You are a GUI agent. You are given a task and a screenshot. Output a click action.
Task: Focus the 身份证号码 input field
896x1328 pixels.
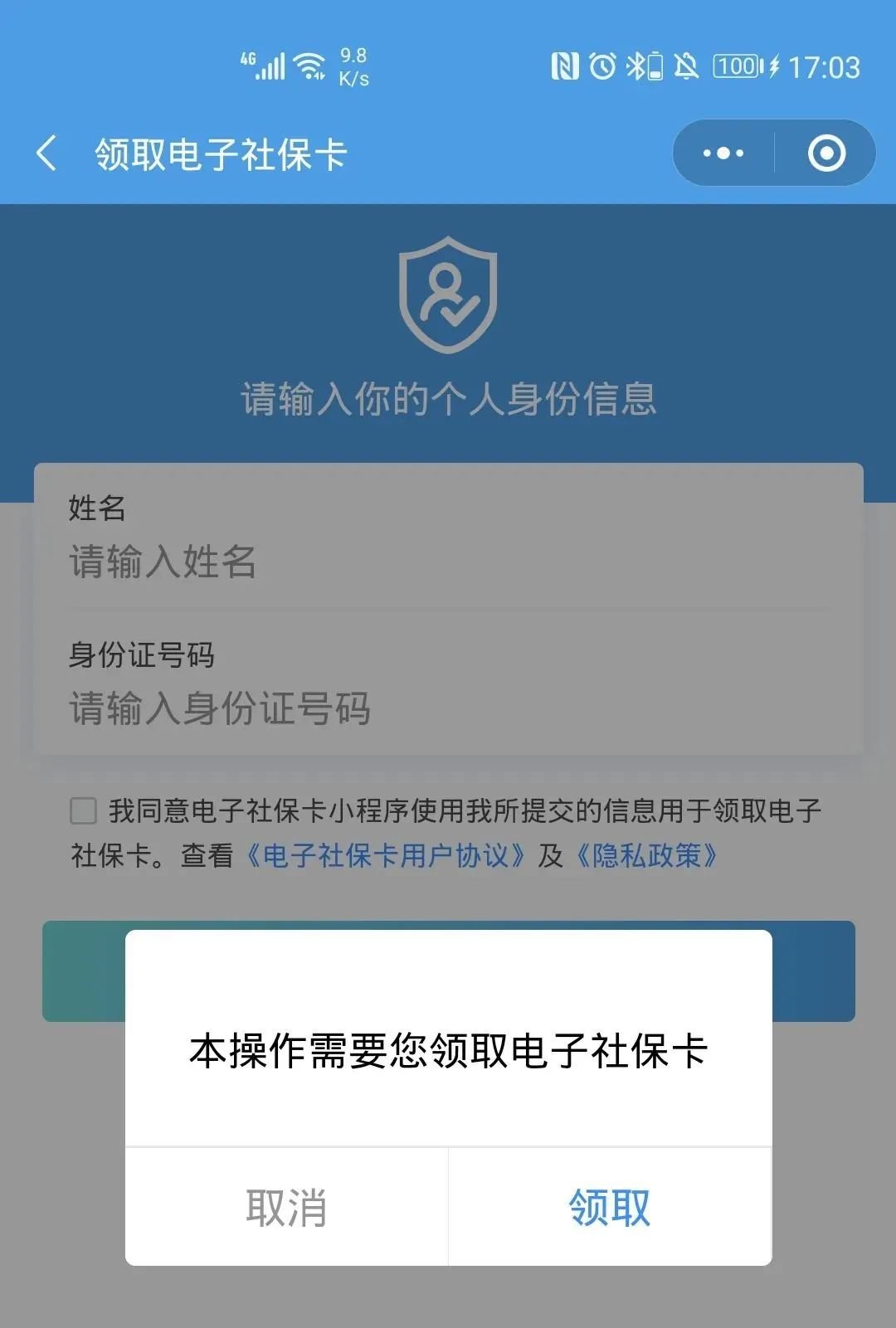point(448,708)
